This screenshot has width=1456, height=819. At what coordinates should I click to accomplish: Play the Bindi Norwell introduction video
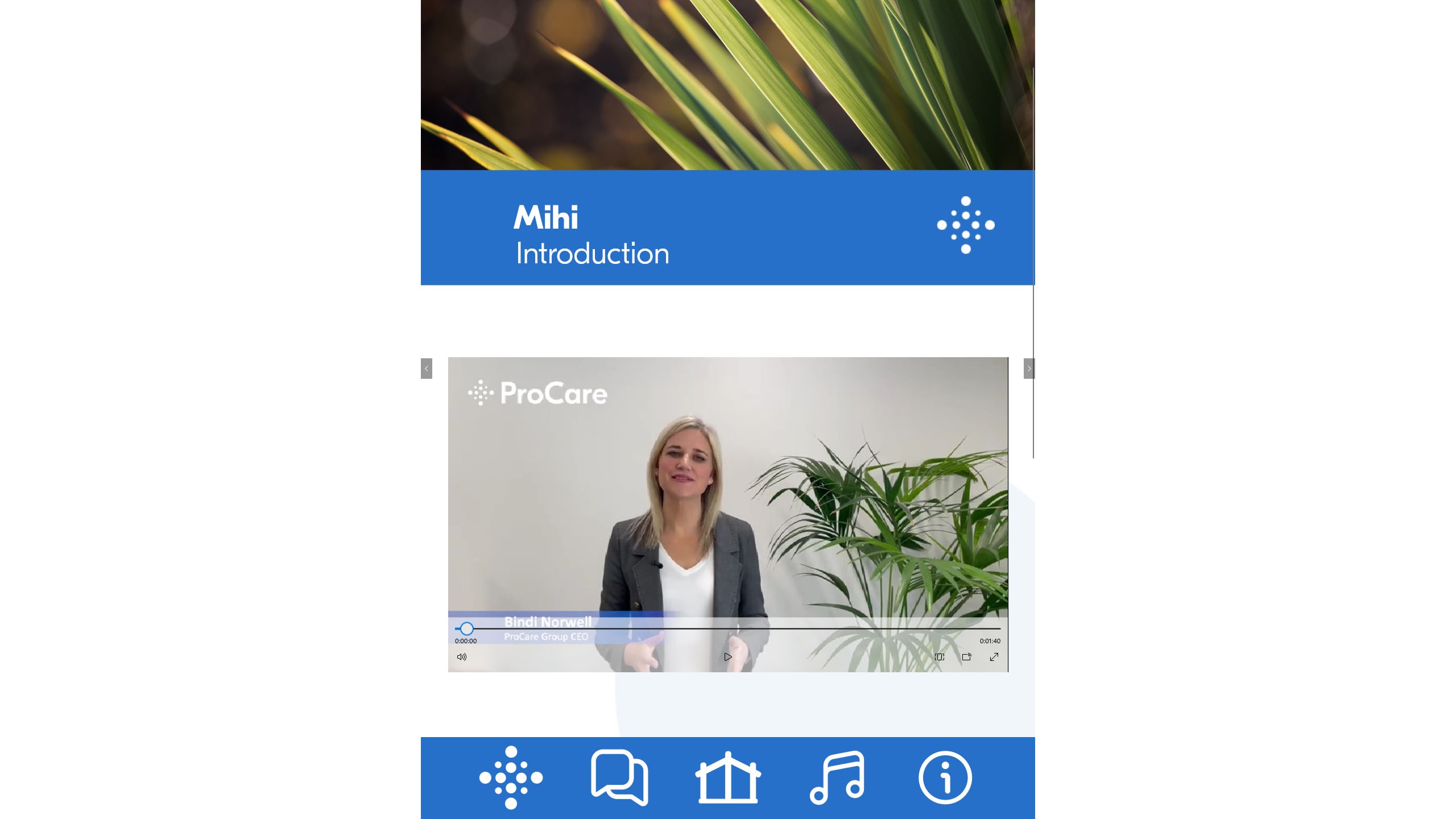coord(727,657)
